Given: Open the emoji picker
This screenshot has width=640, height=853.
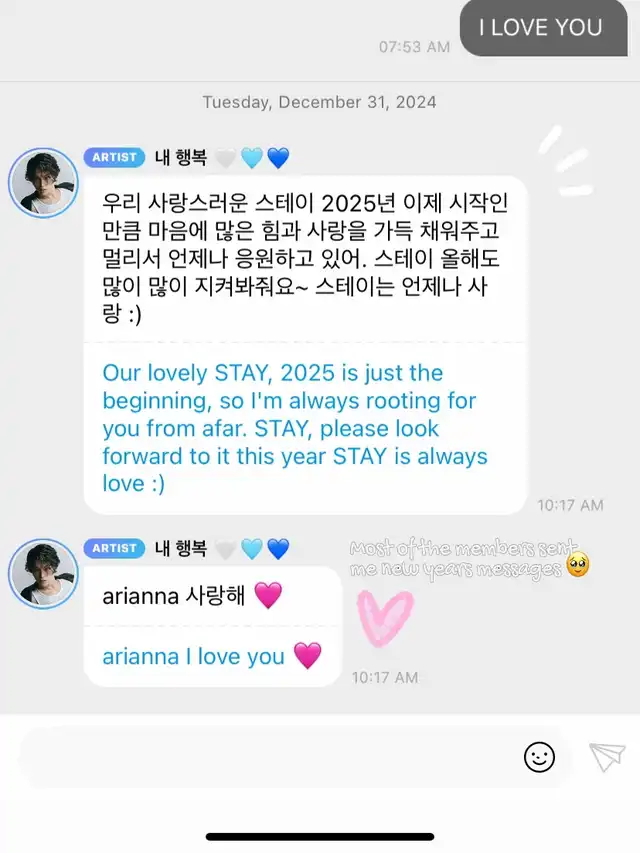Looking at the screenshot, I should tap(540, 757).
